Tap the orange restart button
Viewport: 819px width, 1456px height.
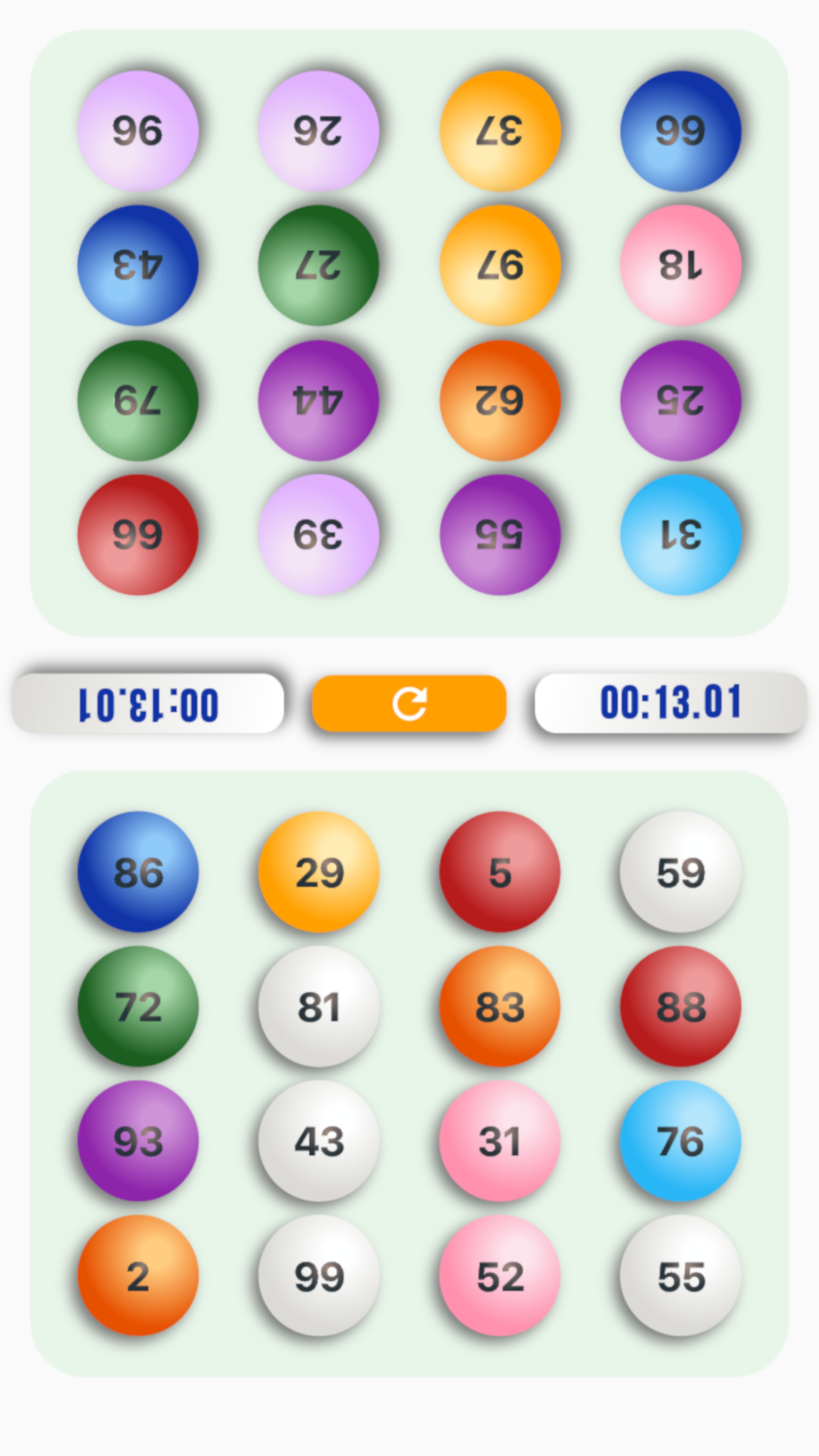pyautogui.click(x=409, y=704)
